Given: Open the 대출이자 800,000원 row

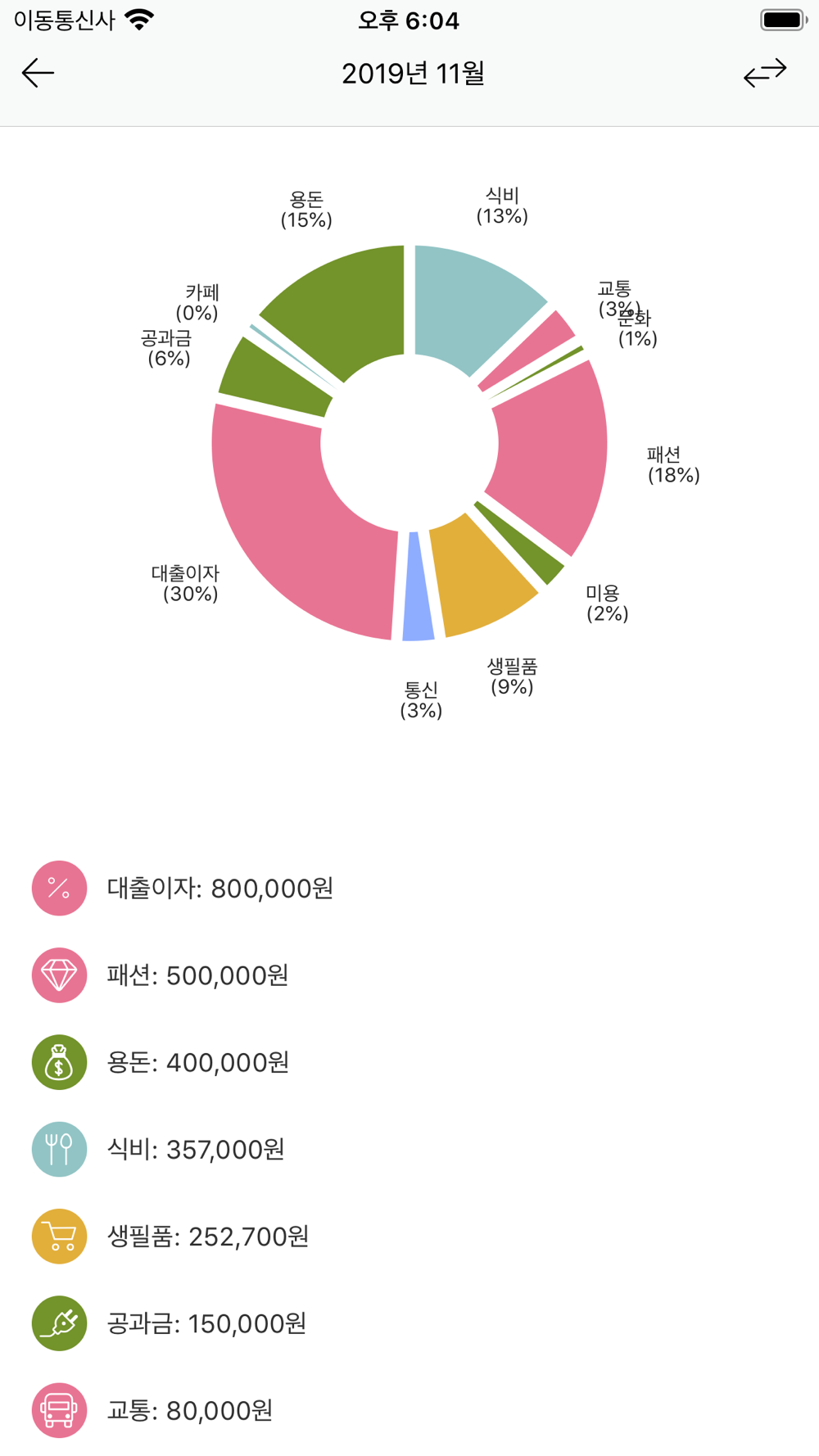Looking at the screenshot, I should click(x=409, y=888).
